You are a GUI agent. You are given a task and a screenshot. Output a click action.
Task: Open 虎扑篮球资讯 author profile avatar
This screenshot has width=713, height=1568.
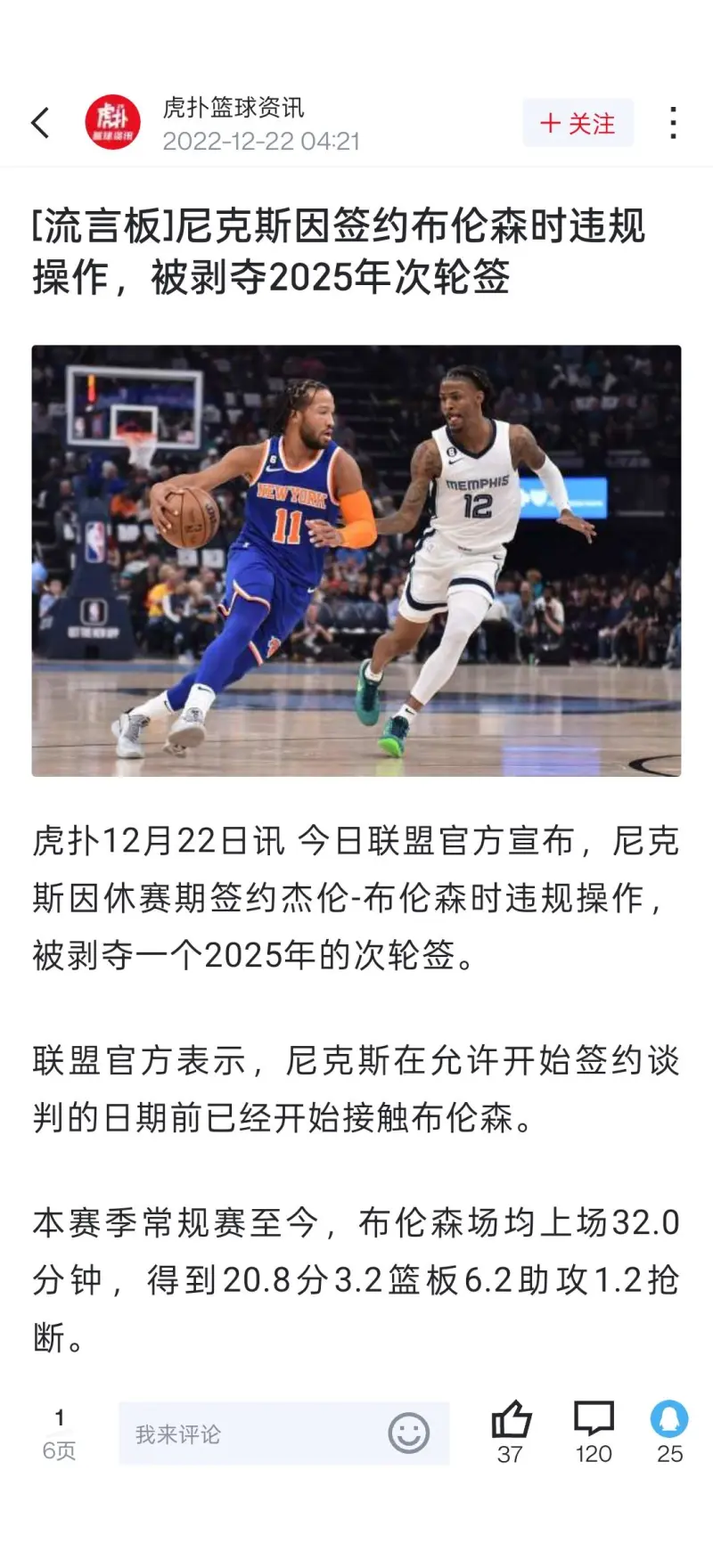click(113, 123)
